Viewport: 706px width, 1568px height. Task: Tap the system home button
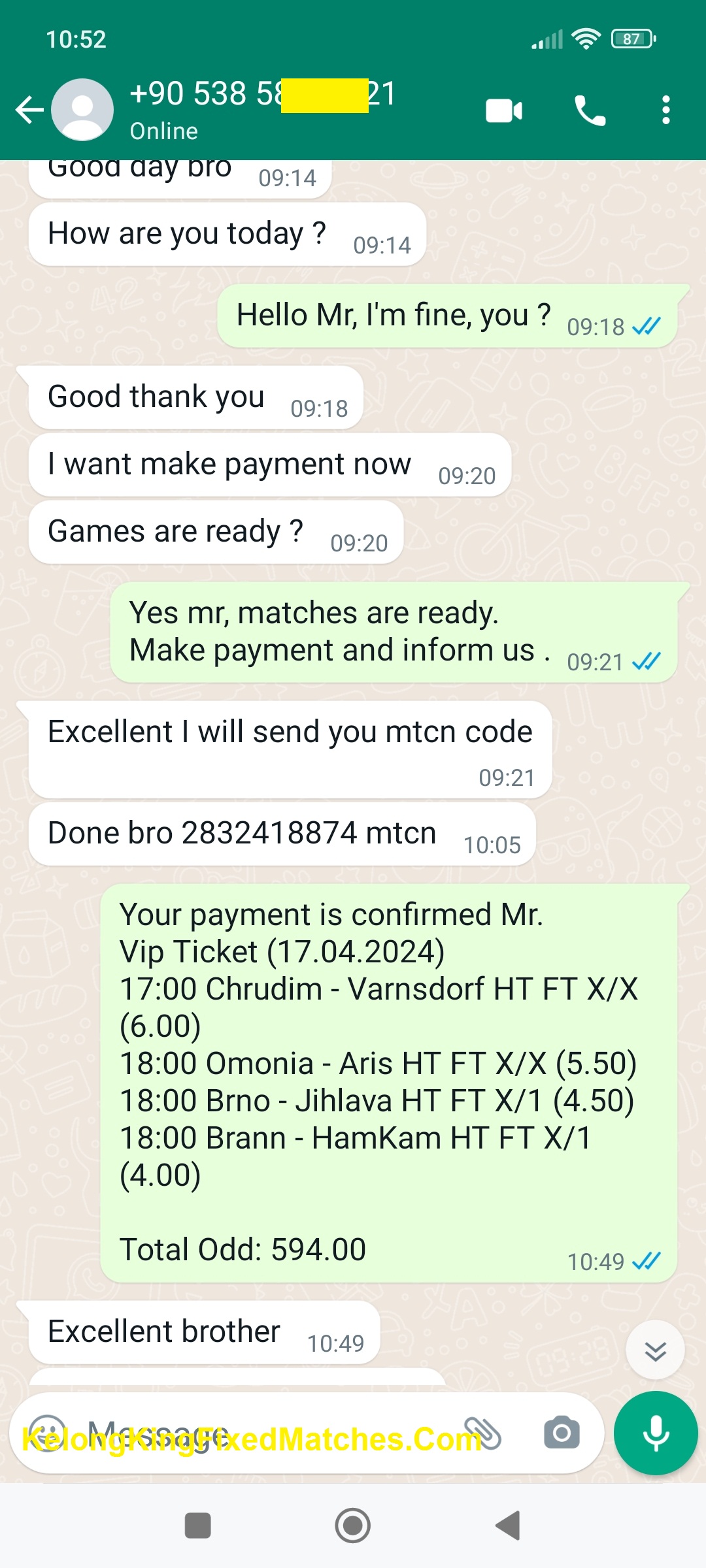coord(353,1526)
